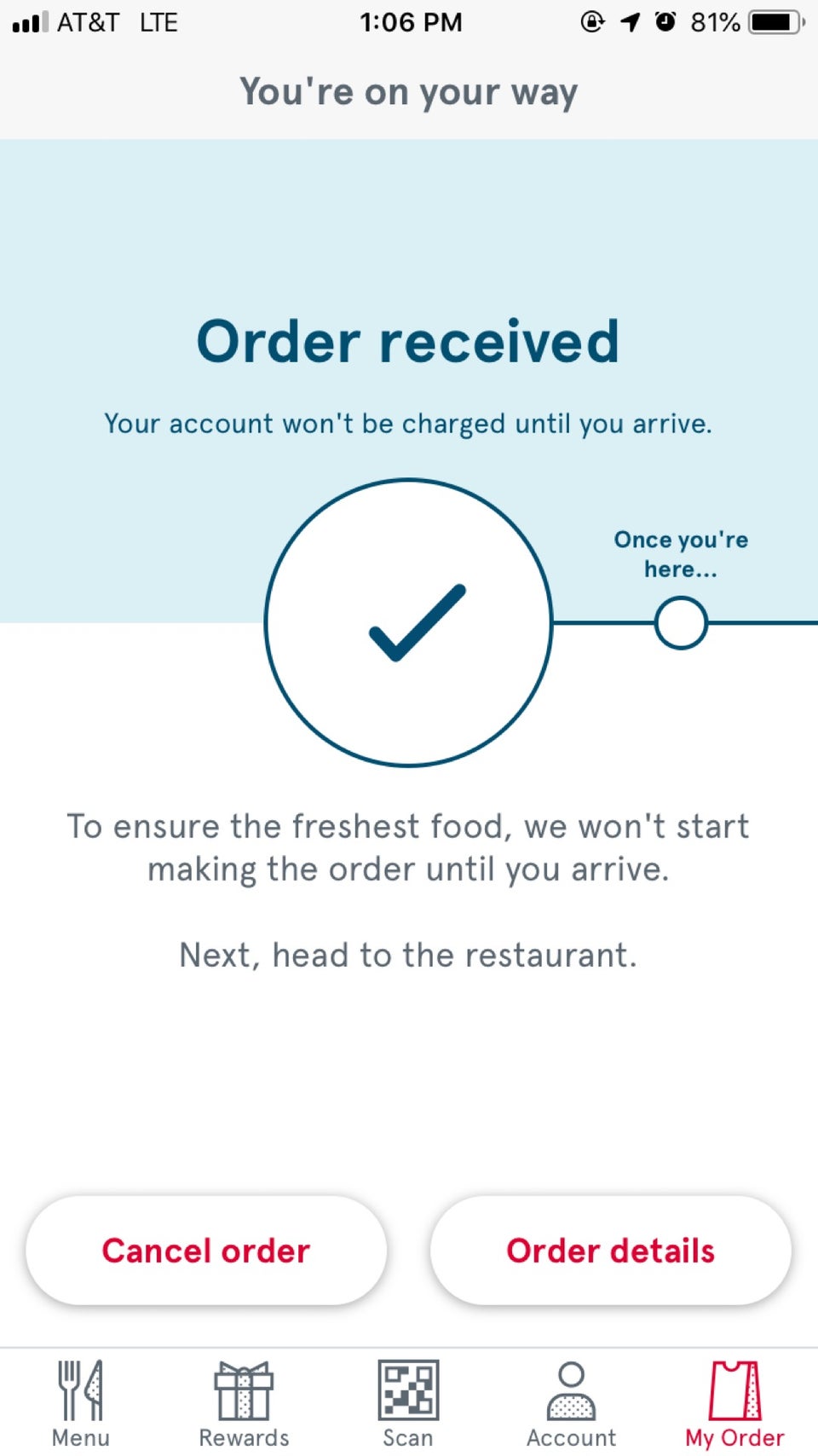Open the Account tab

tap(571, 1403)
